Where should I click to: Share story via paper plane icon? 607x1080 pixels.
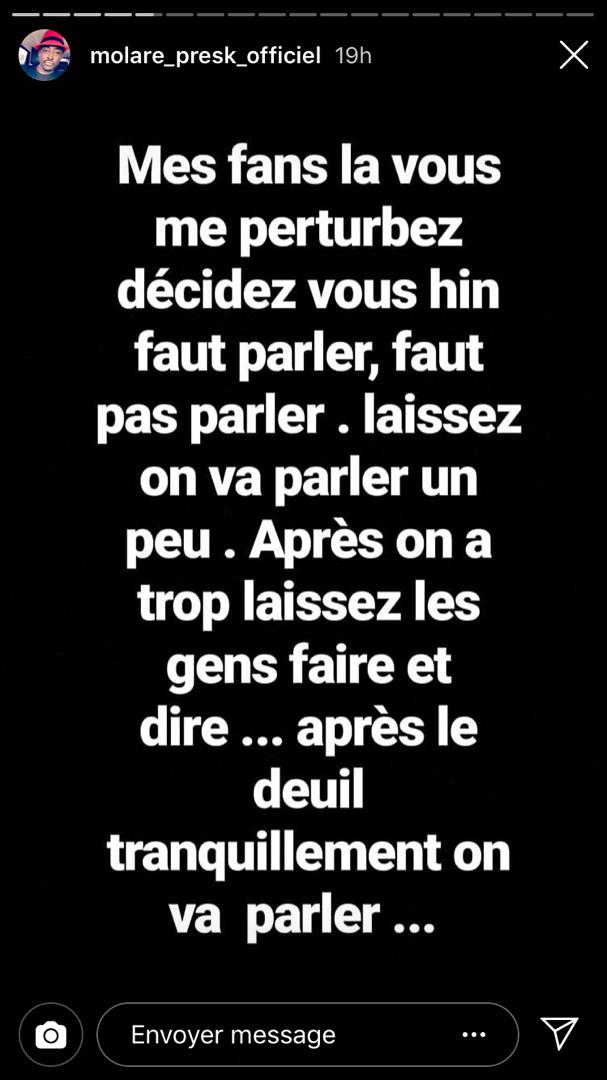click(559, 1033)
